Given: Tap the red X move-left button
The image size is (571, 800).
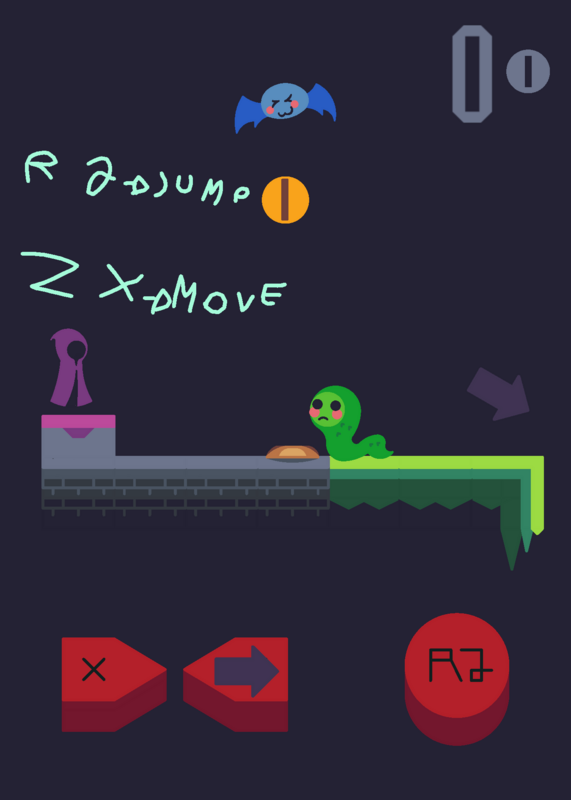Looking at the screenshot, I should [114, 684].
